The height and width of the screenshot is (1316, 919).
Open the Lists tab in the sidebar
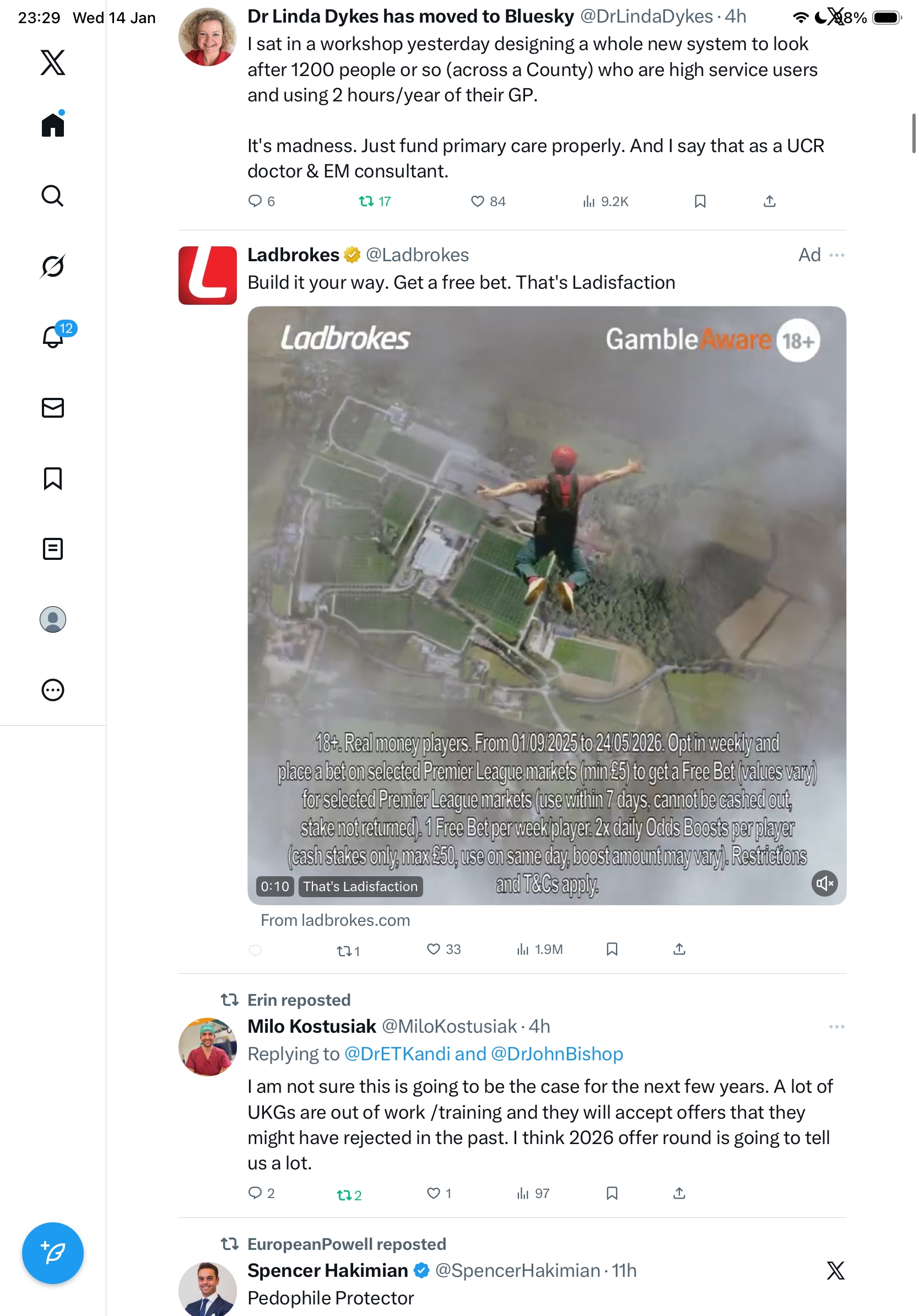[x=53, y=548]
